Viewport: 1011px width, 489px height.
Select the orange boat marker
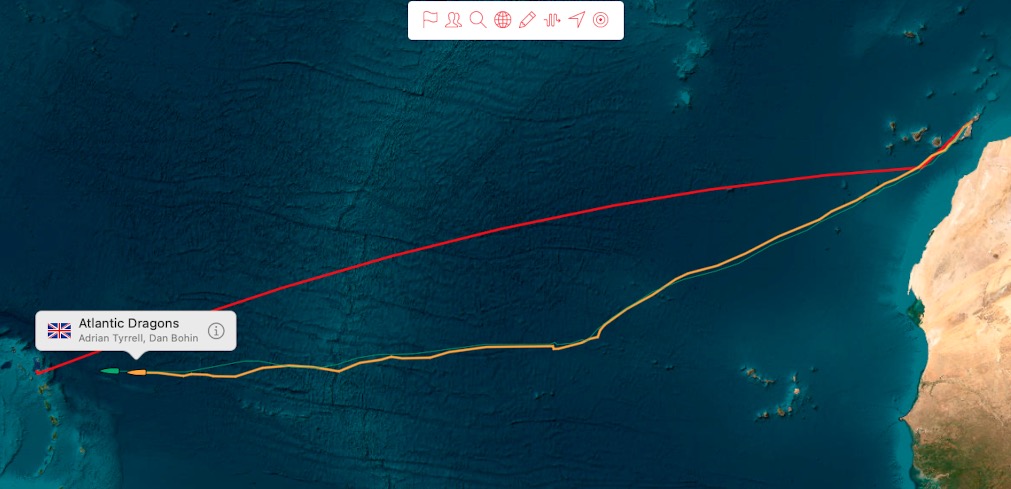click(x=137, y=373)
